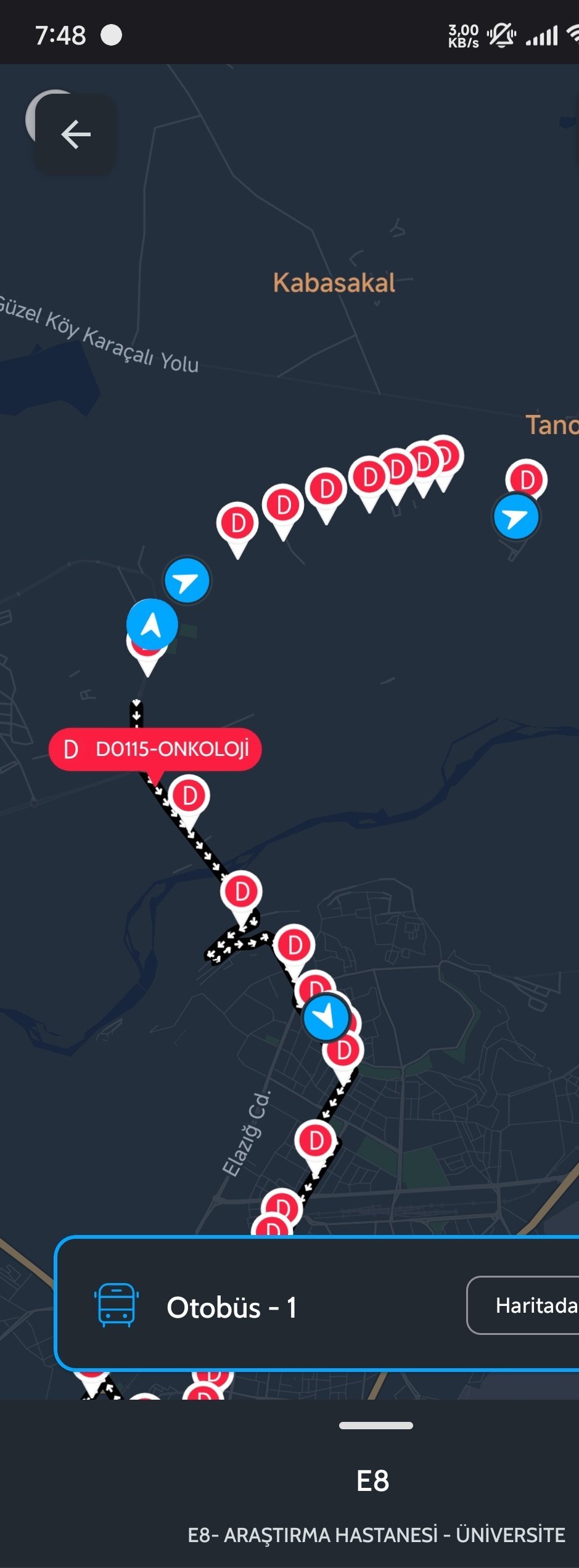Go back using the arrow button
This screenshot has height=1568, width=579.
(76, 134)
